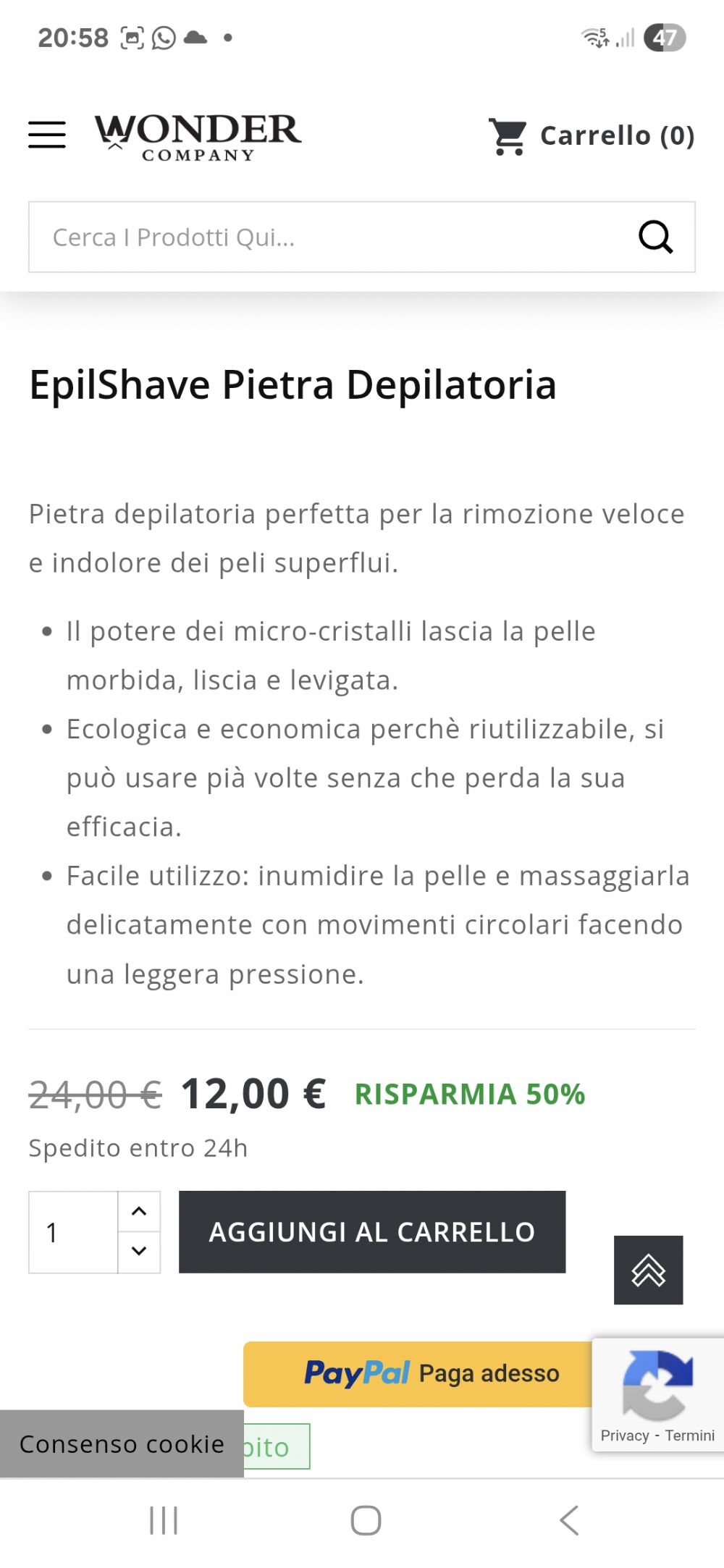Add product with Aggiungi al carrello
Image resolution: width=724 pixels, height=1568 pixels.
(372, 1232)
